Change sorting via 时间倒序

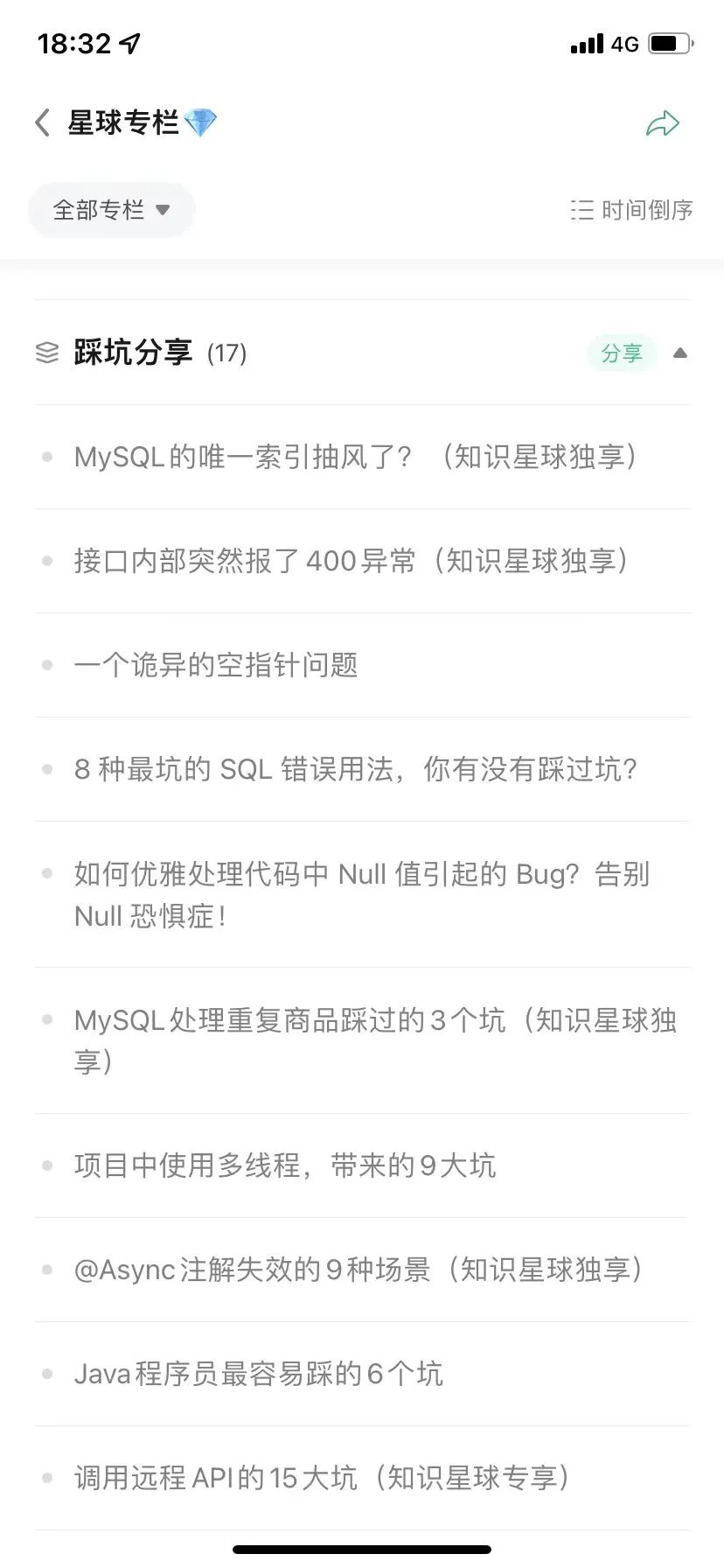631,210
